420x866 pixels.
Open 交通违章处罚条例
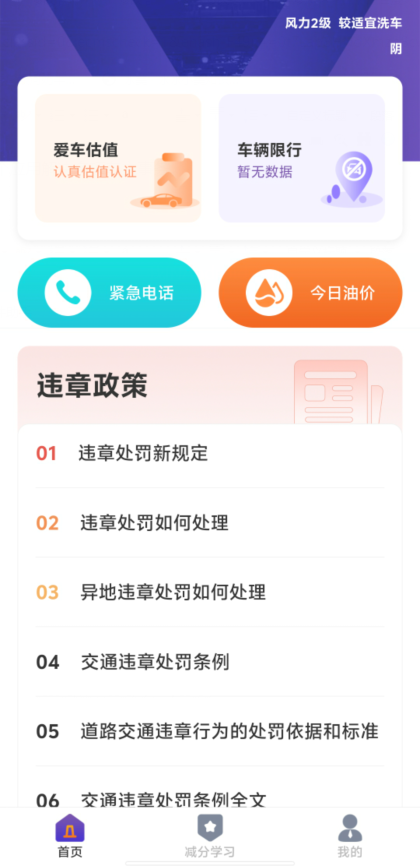tap(210, 662)
